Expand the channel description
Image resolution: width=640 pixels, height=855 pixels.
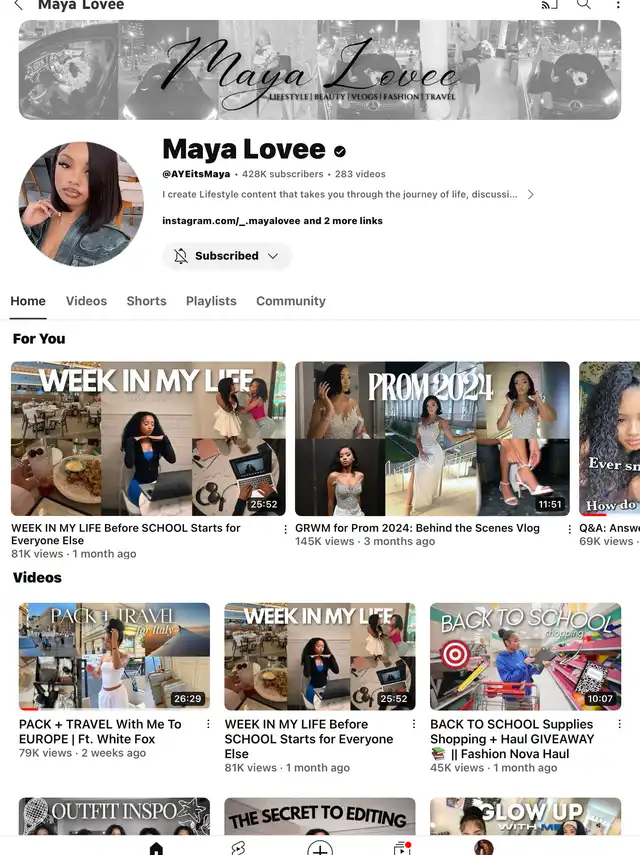pos(530,195)
